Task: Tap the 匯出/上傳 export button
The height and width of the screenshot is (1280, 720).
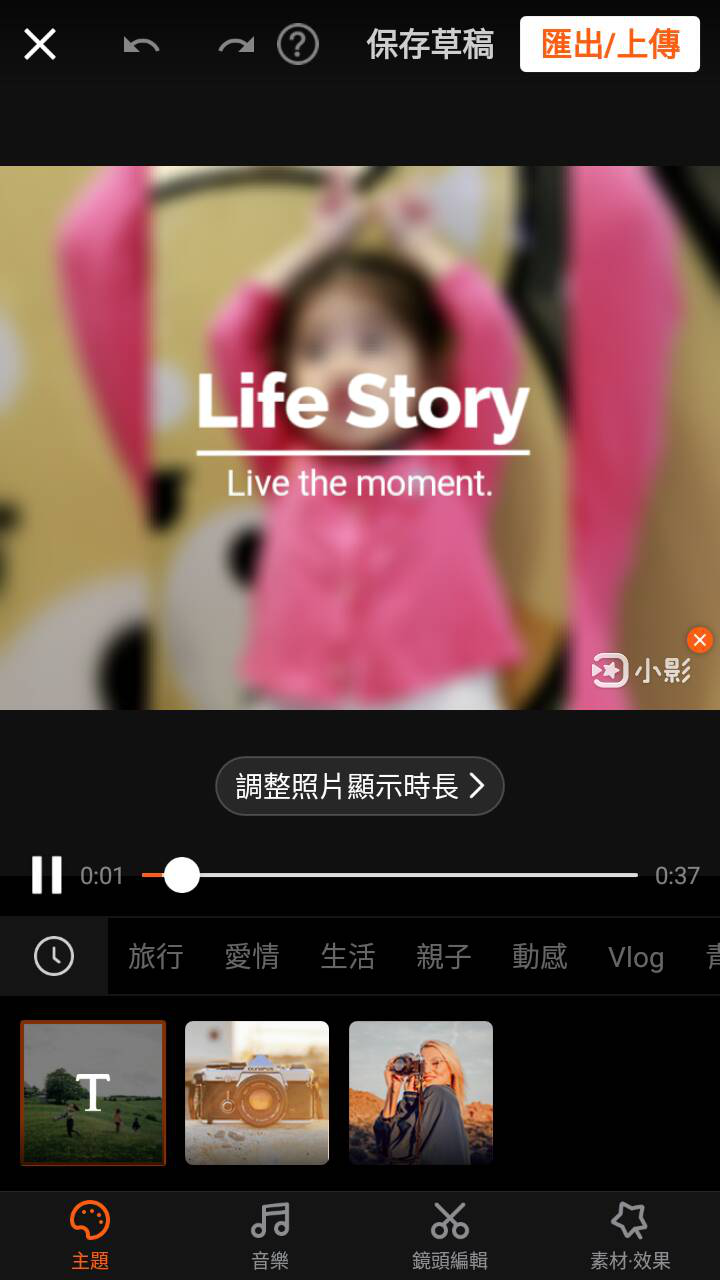Action: tap(609, 45)
